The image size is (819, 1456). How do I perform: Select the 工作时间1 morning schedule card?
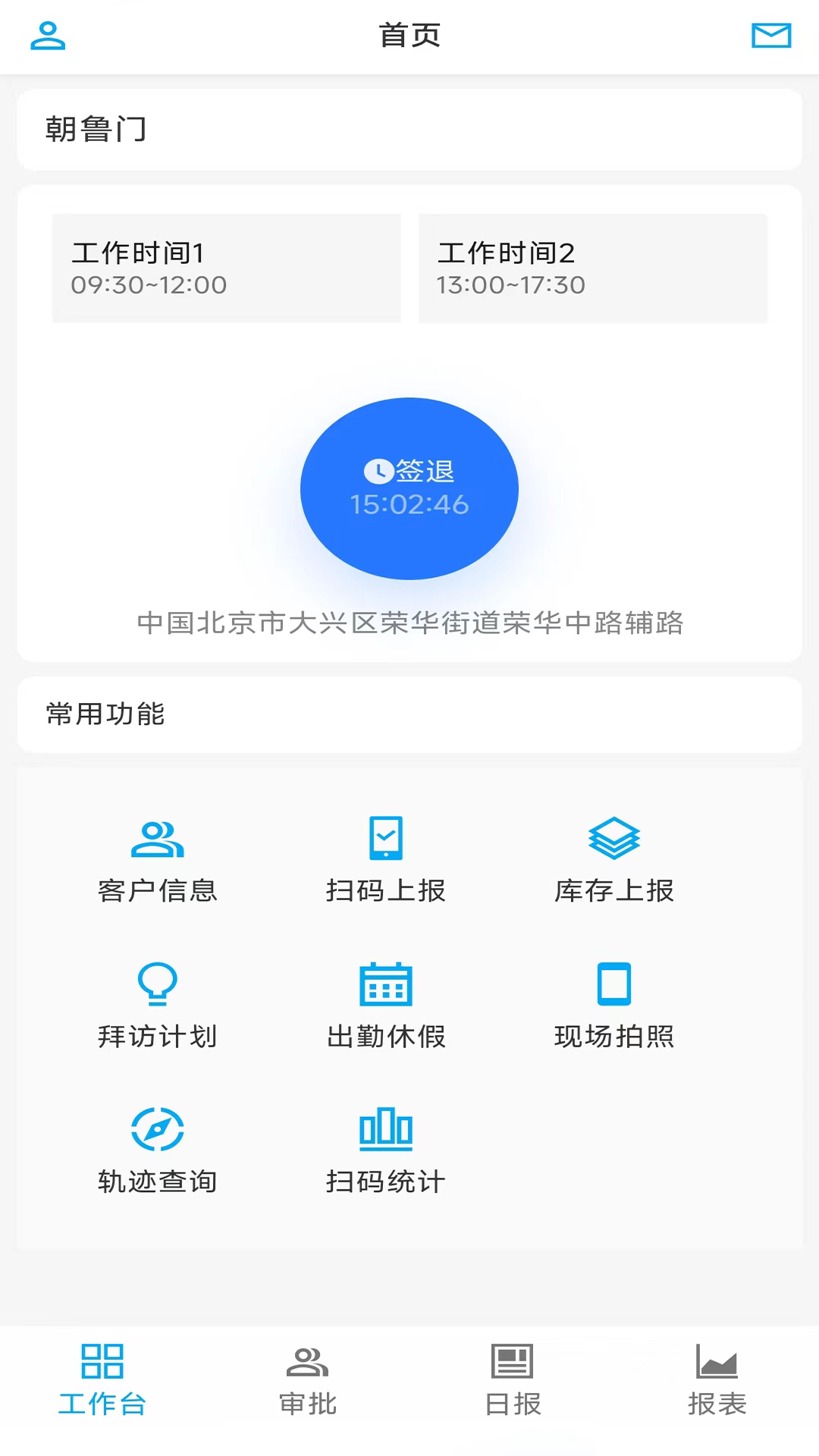226,268
